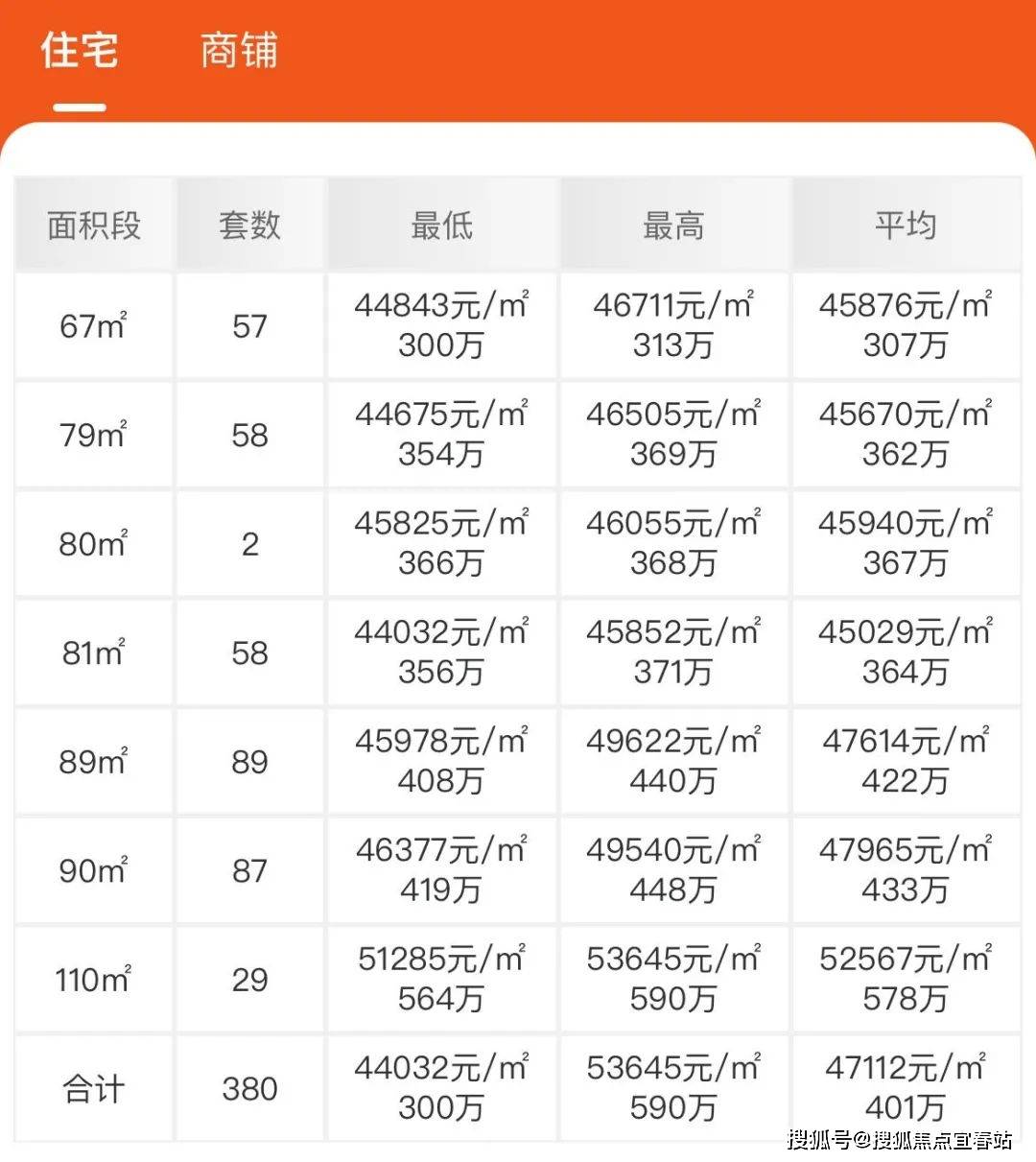Click the 380 total units cell
This screenshot has width=1036, height=1162.
pos(249,1087)
